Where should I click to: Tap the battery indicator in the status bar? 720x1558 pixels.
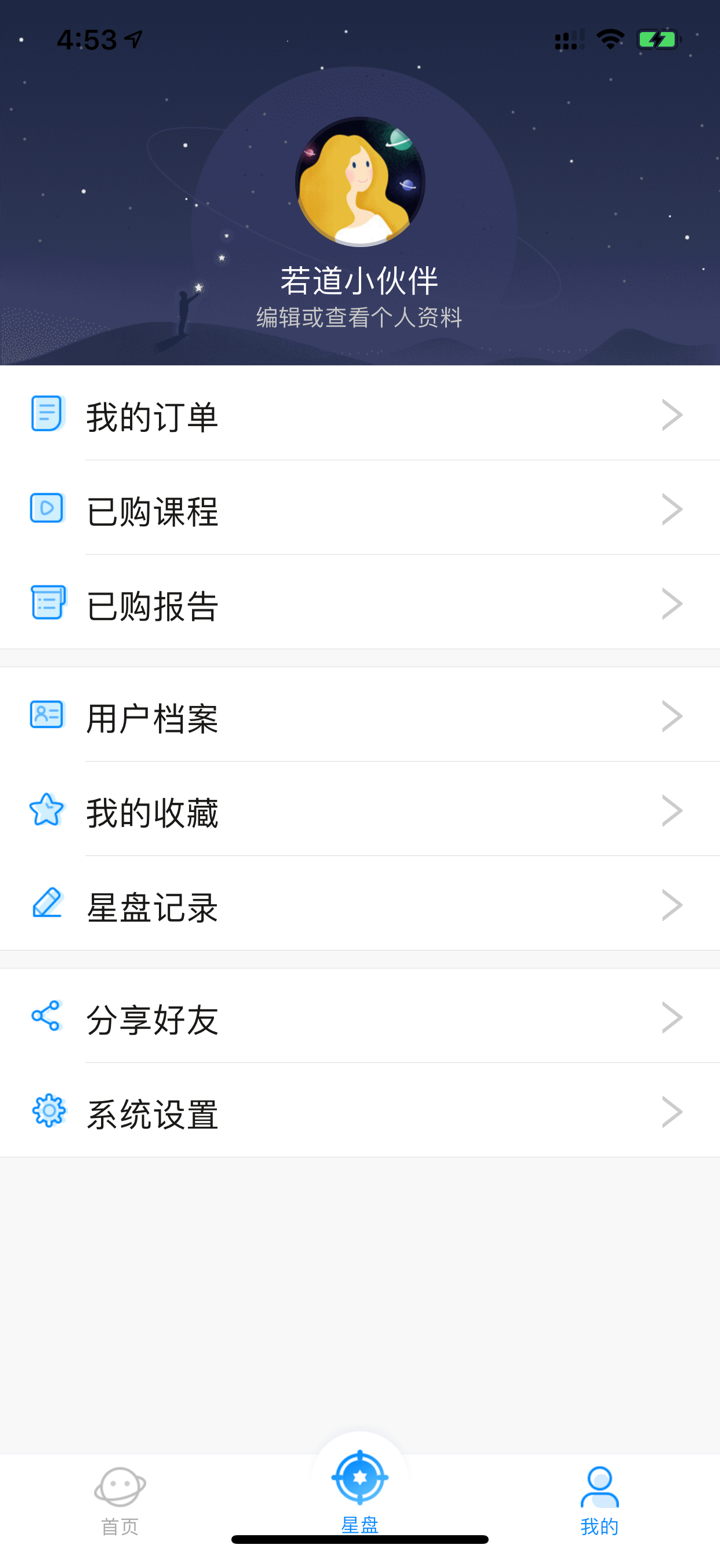[x=657, y=38]
